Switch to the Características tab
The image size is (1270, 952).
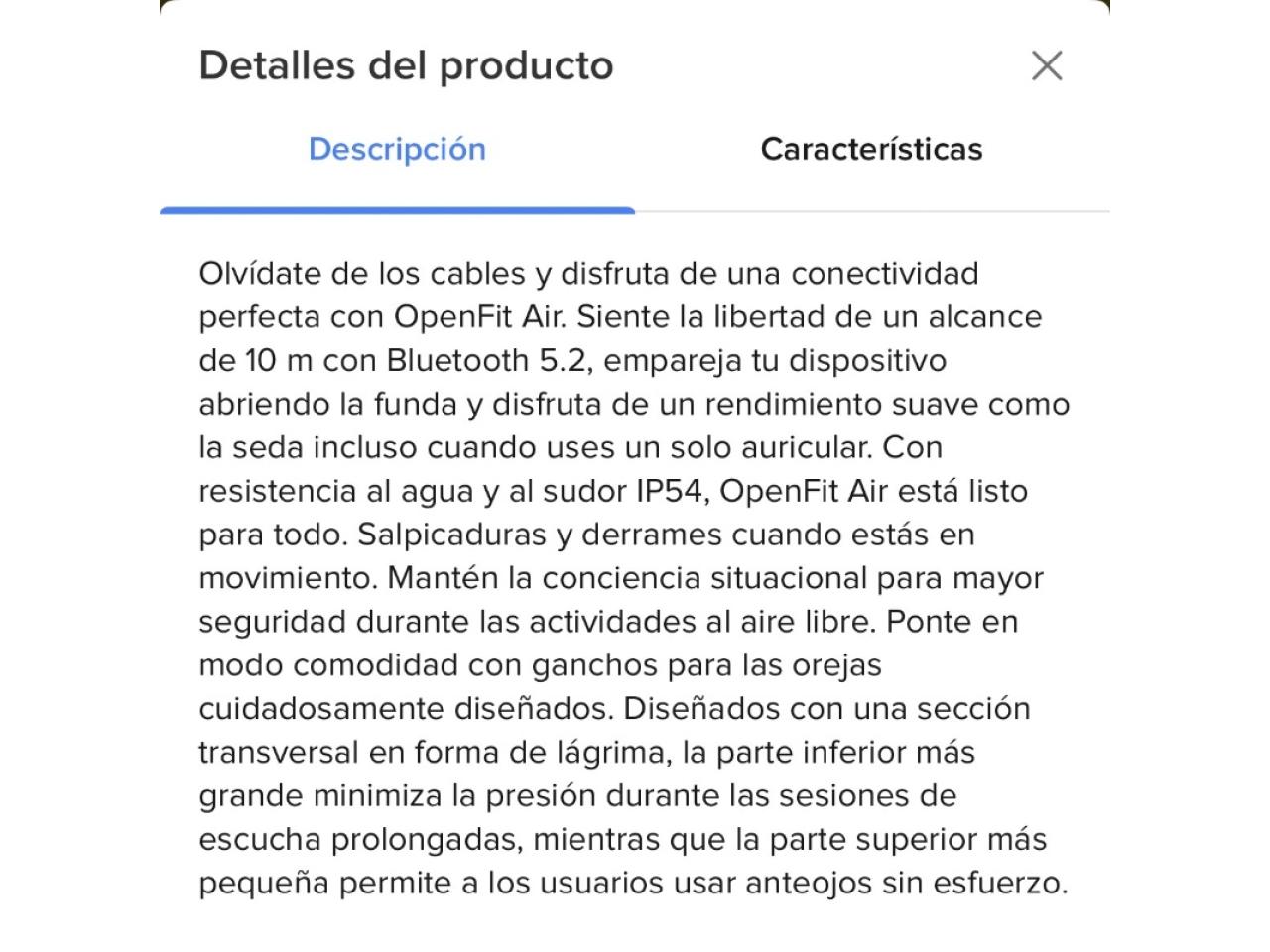tap(871, 150)
